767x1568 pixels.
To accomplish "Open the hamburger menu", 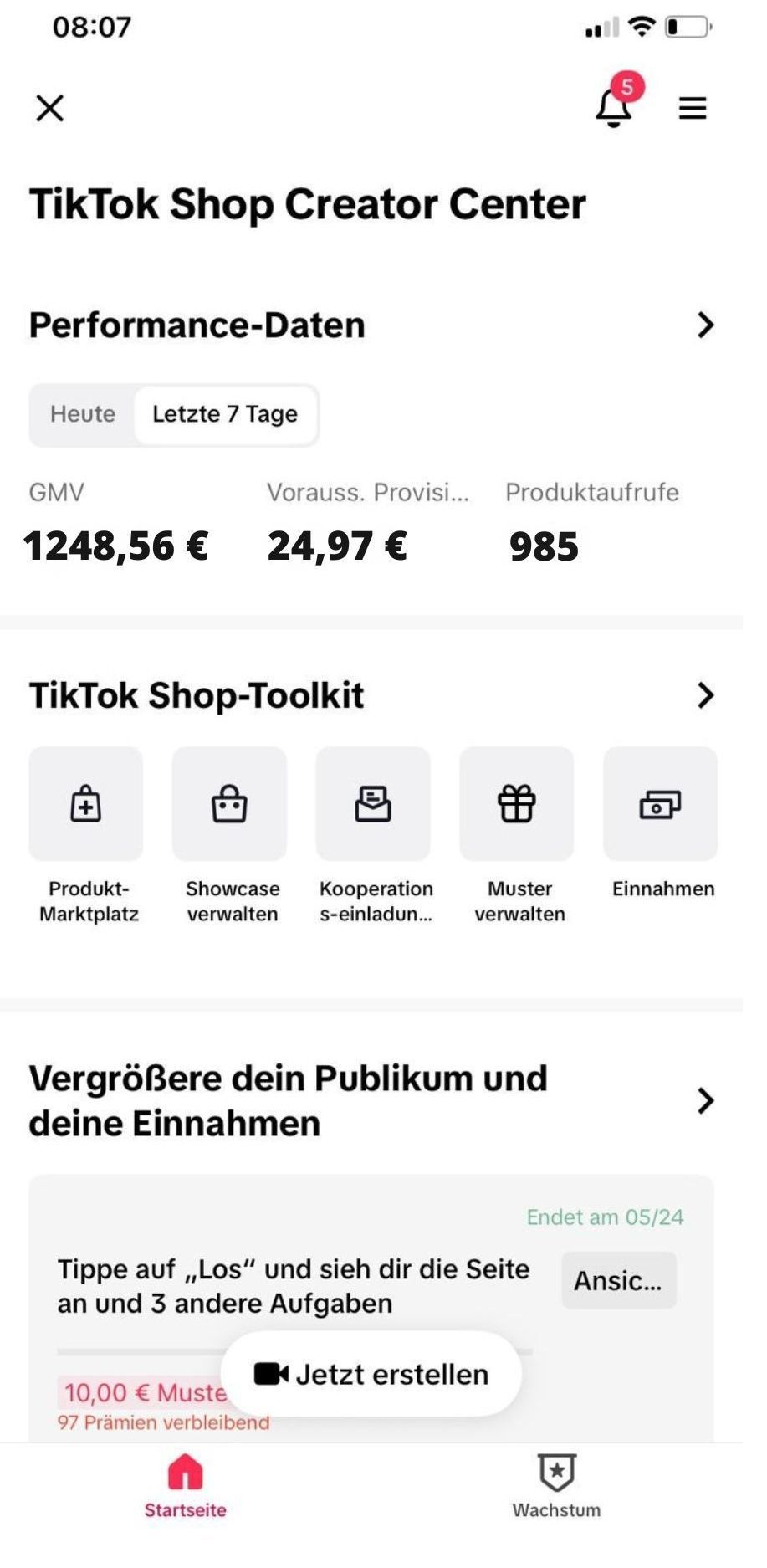I will coord(692,108).
